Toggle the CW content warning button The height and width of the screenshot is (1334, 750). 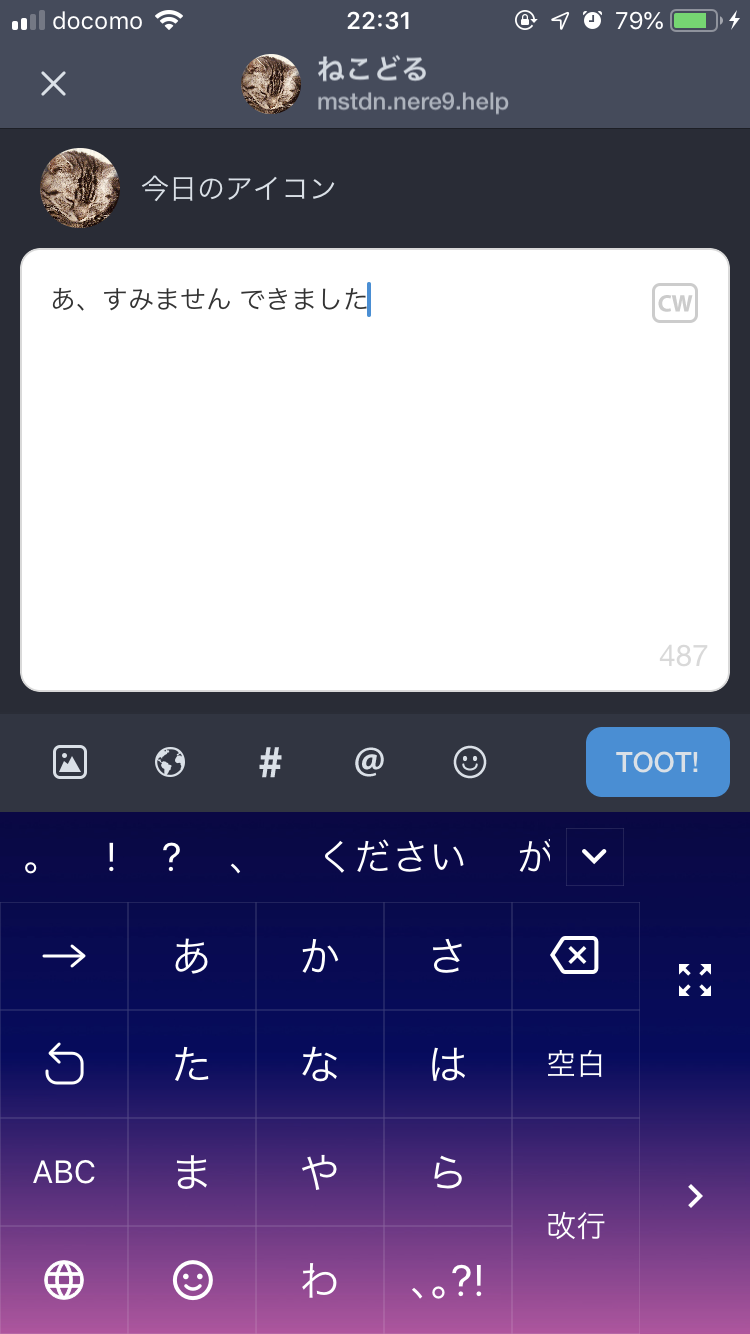(674, 303)
